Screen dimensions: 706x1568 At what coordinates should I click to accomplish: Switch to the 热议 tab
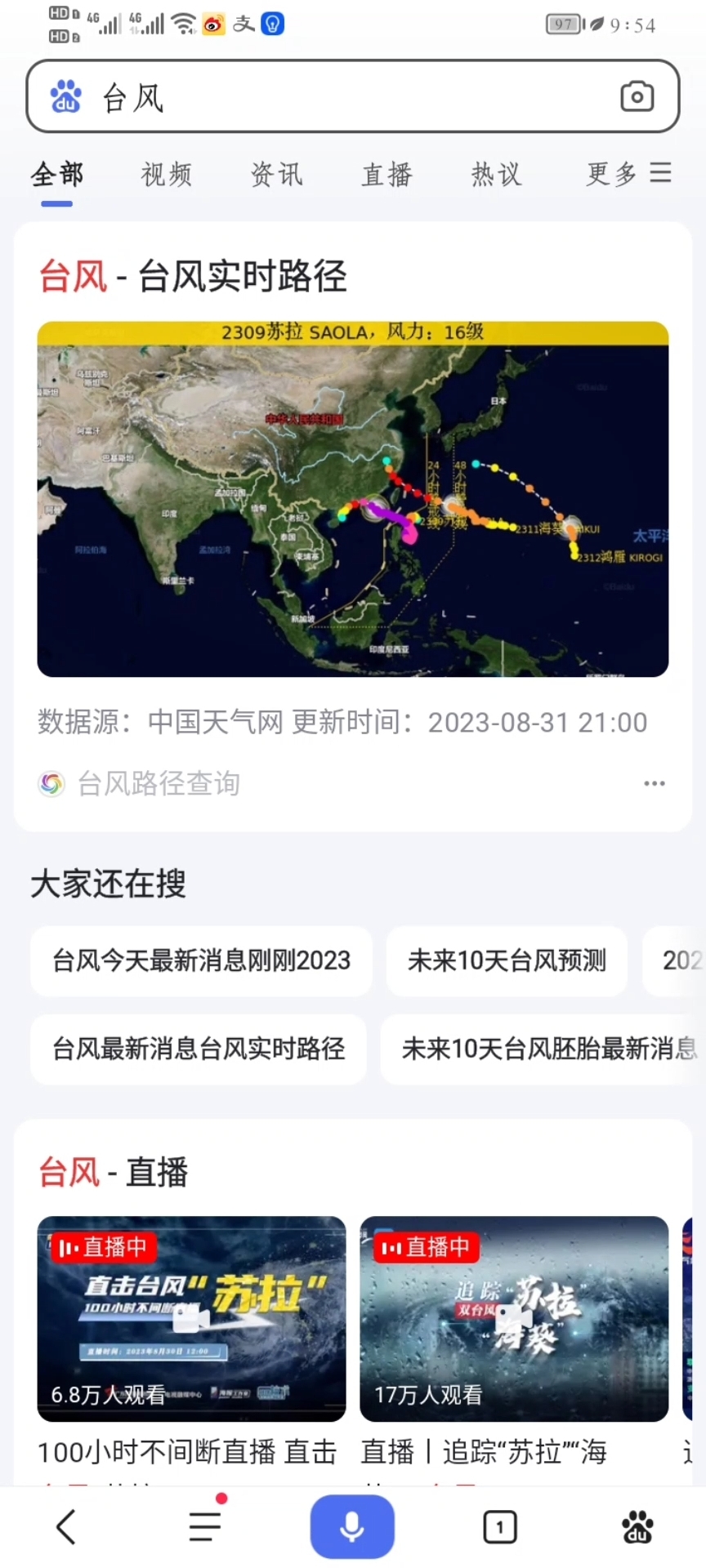(496, 174)
